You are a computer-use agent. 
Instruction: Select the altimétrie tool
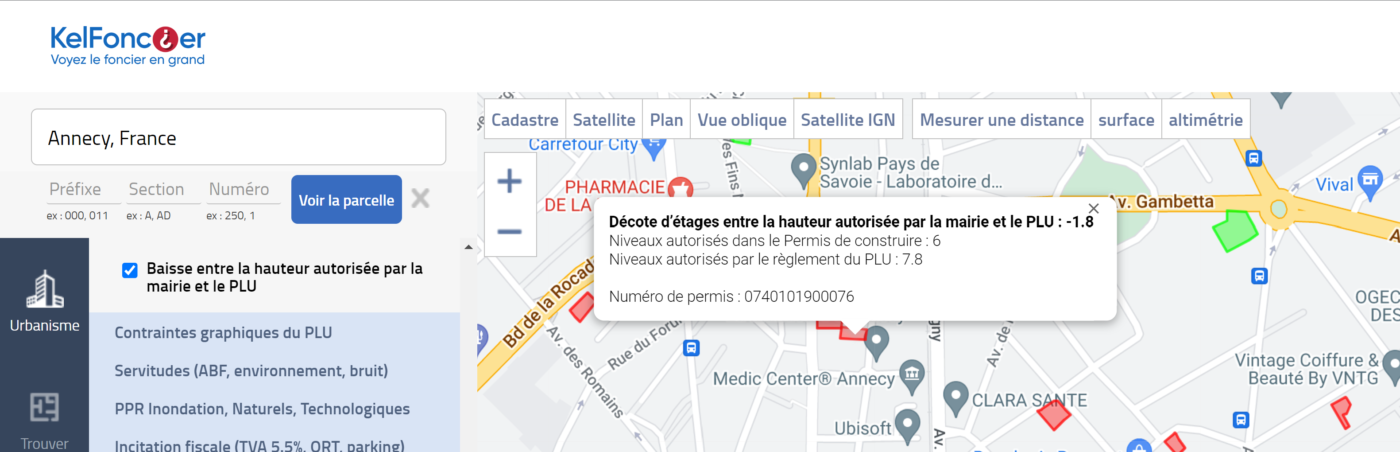[1205, 120]
